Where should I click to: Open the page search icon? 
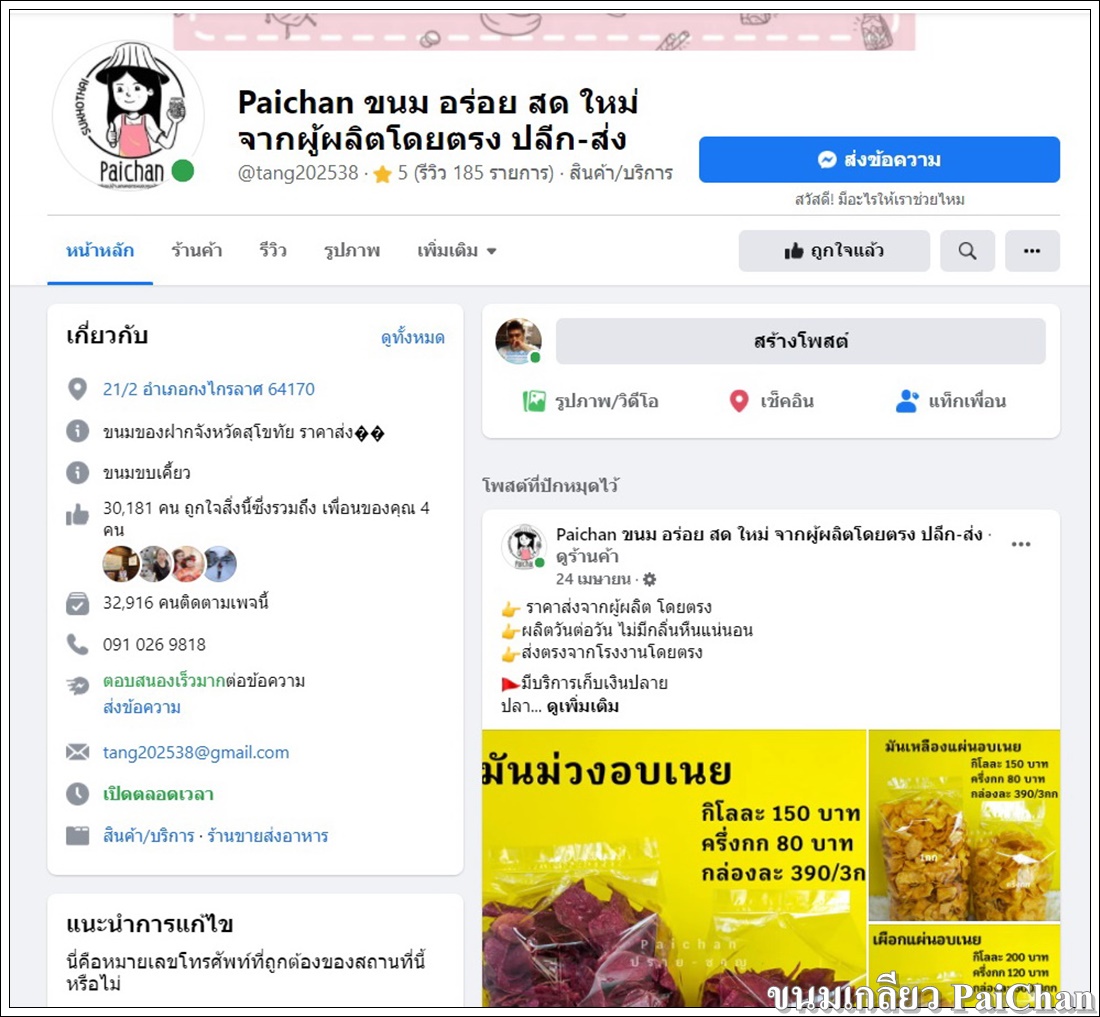(x=967, y=251)
